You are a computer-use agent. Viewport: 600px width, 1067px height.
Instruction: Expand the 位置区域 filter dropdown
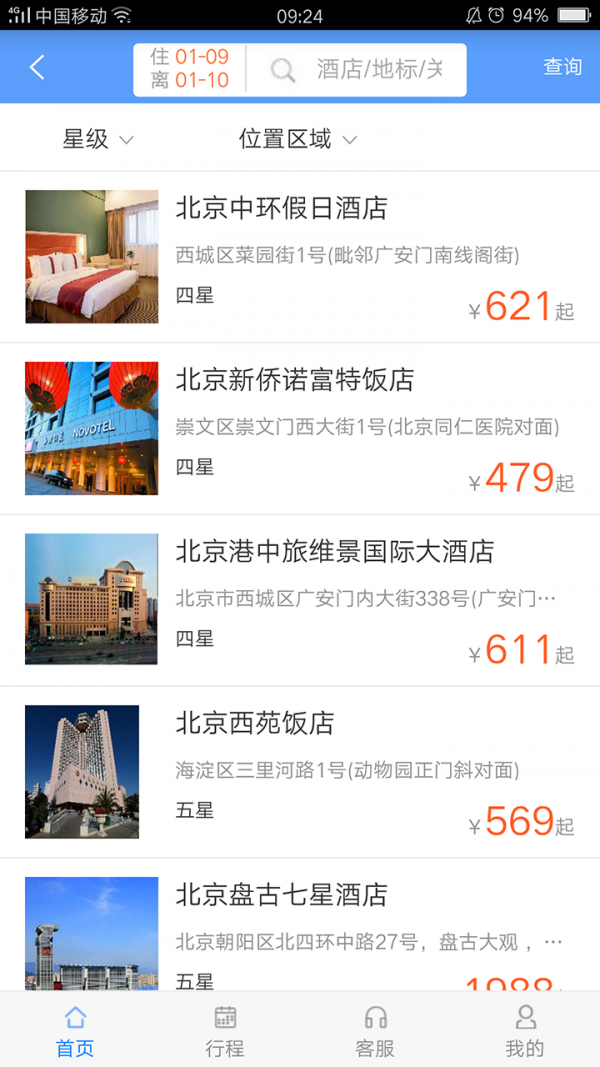point(297,139)
